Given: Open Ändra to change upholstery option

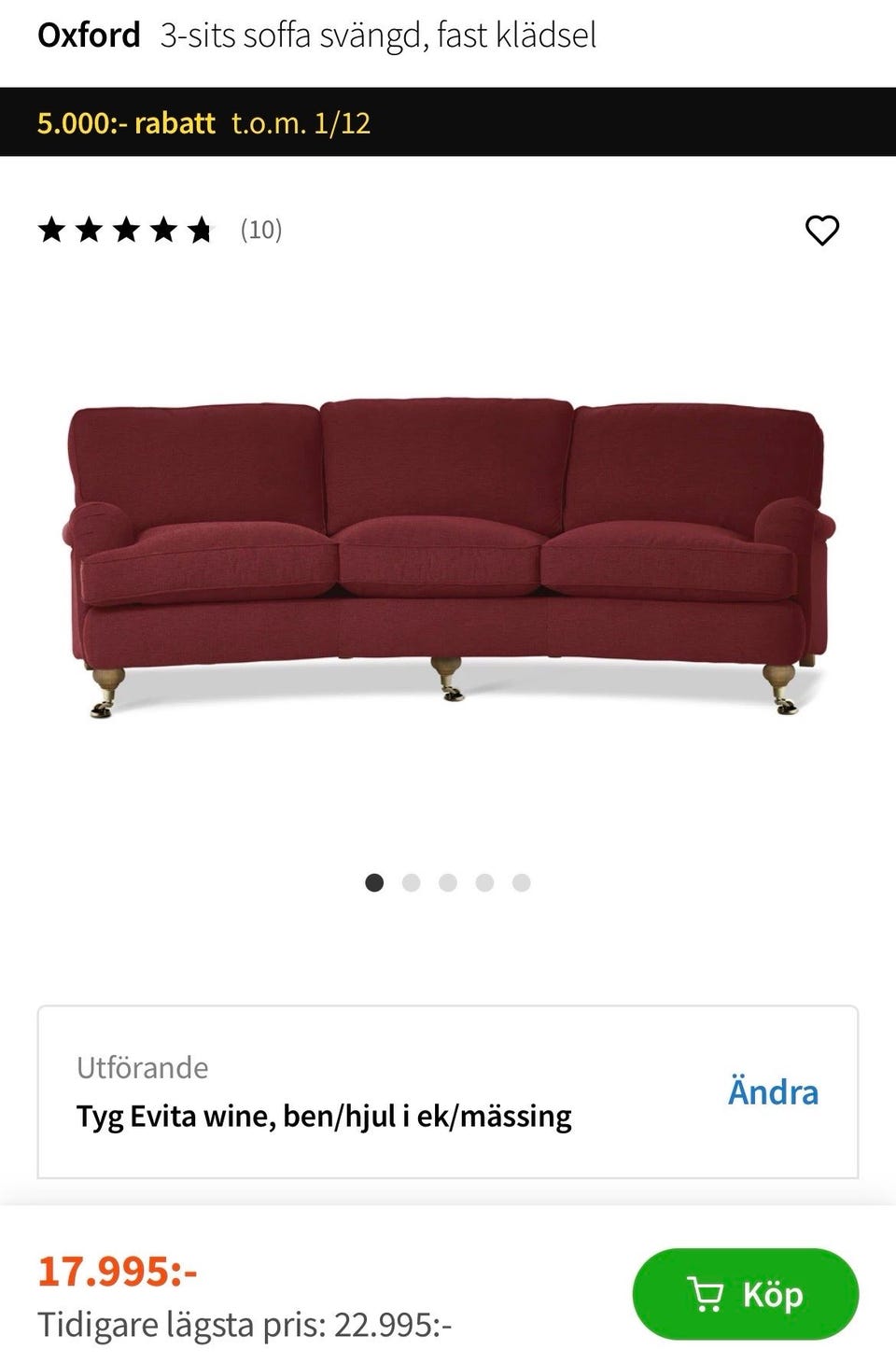Looking at the screenshot, I should point(773,1092).
